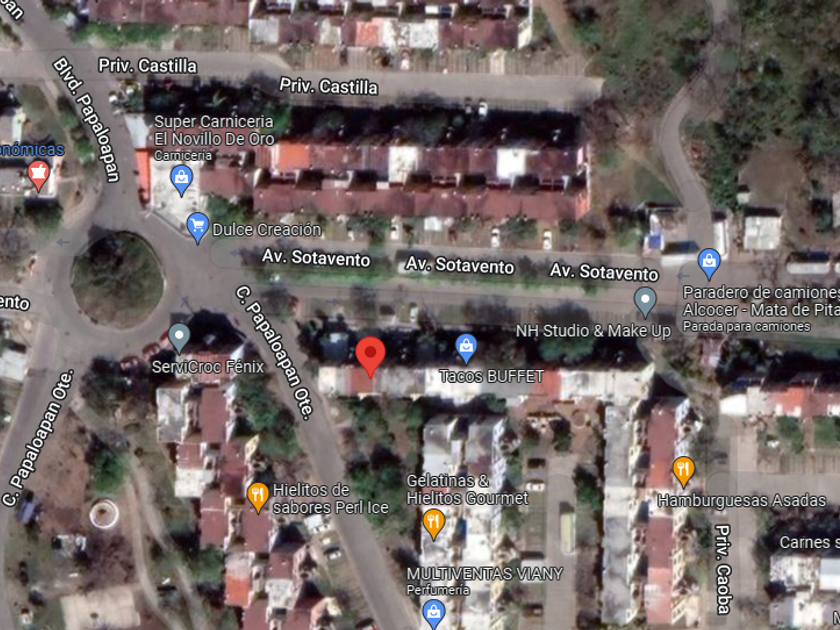Select Gelatinas & Hielitos Gourmet restaurant pin
The width and height of the screenshot is (840, 630).
coord(433,523)
